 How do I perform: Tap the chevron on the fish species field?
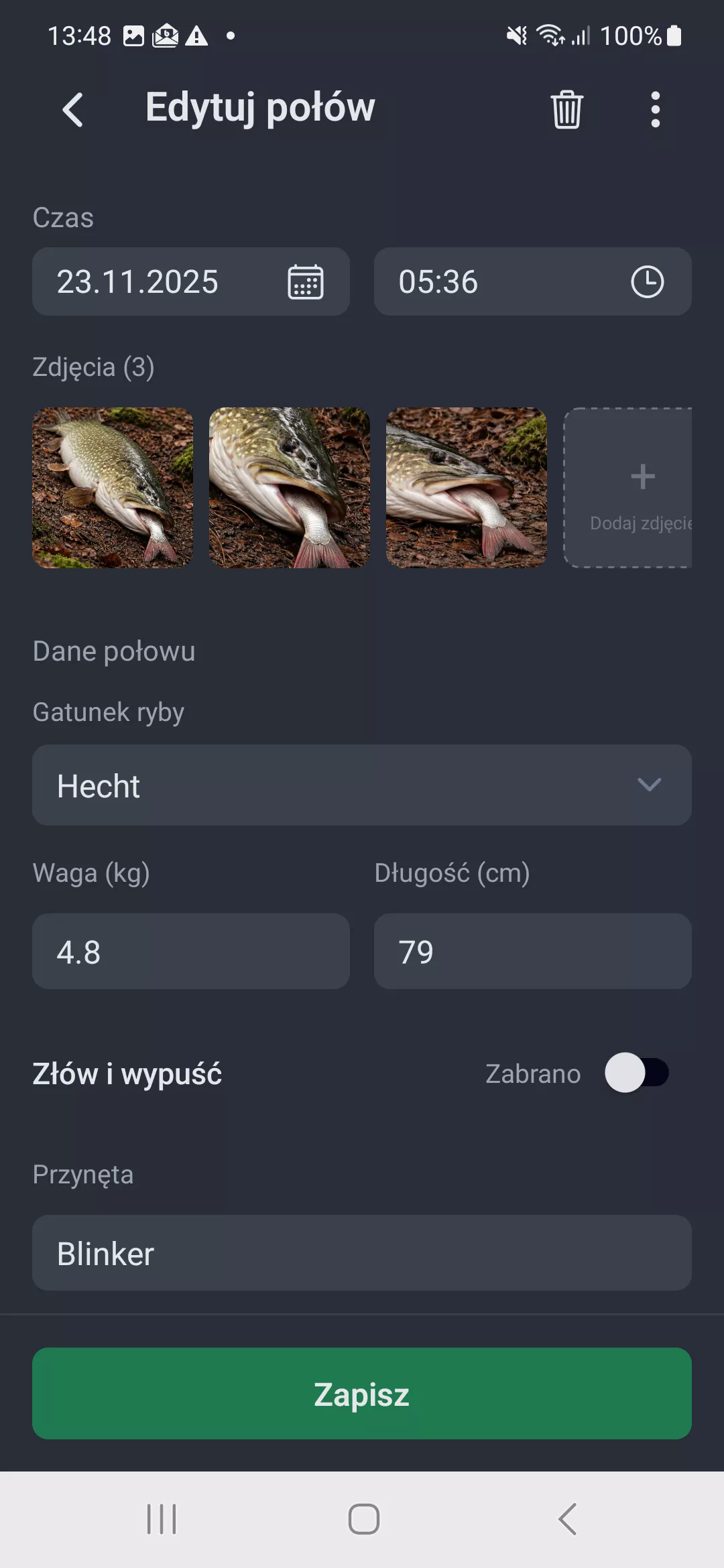(x=649, y=785)
